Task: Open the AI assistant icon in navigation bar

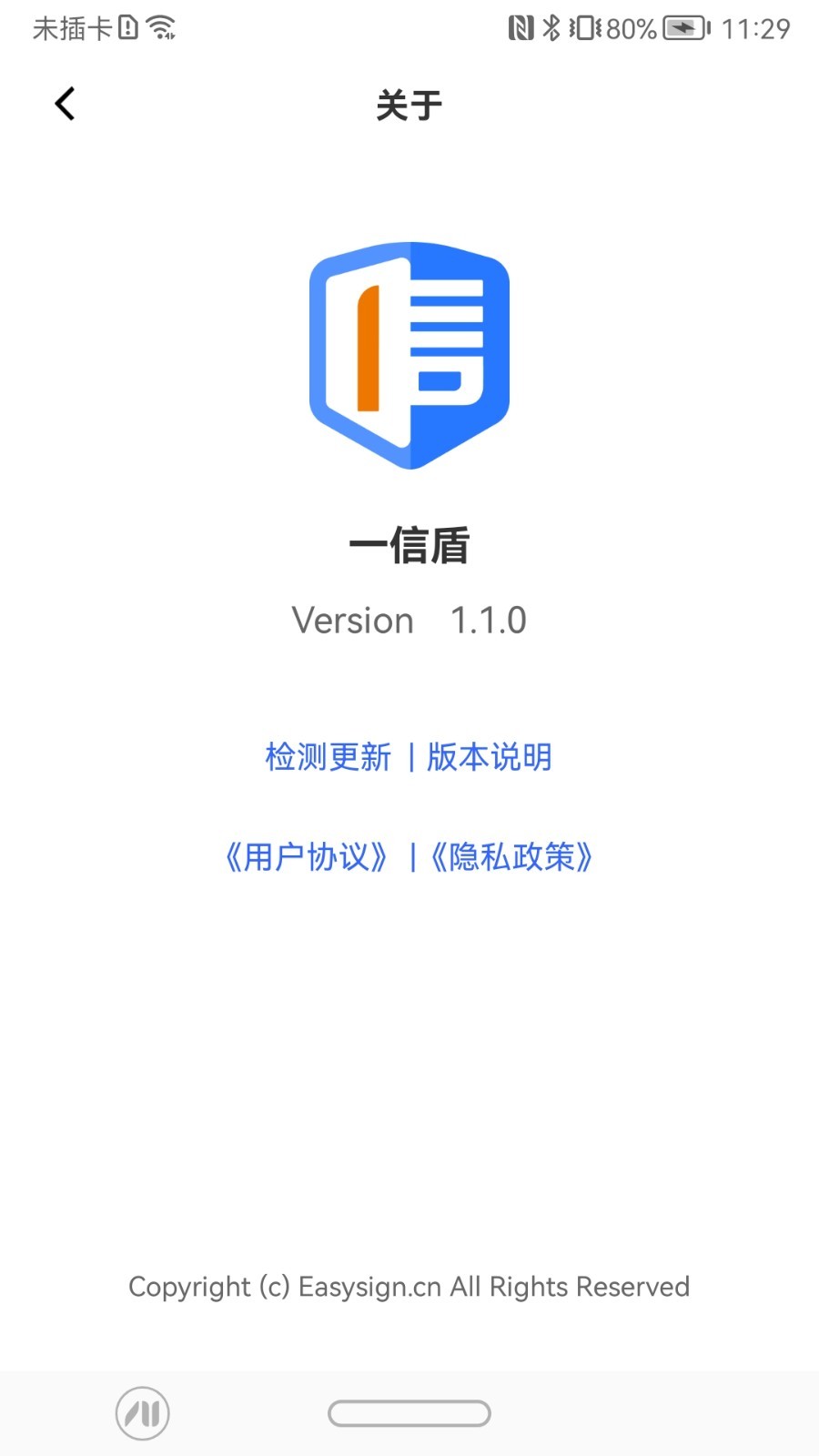Action: [x=143, y=1413]
